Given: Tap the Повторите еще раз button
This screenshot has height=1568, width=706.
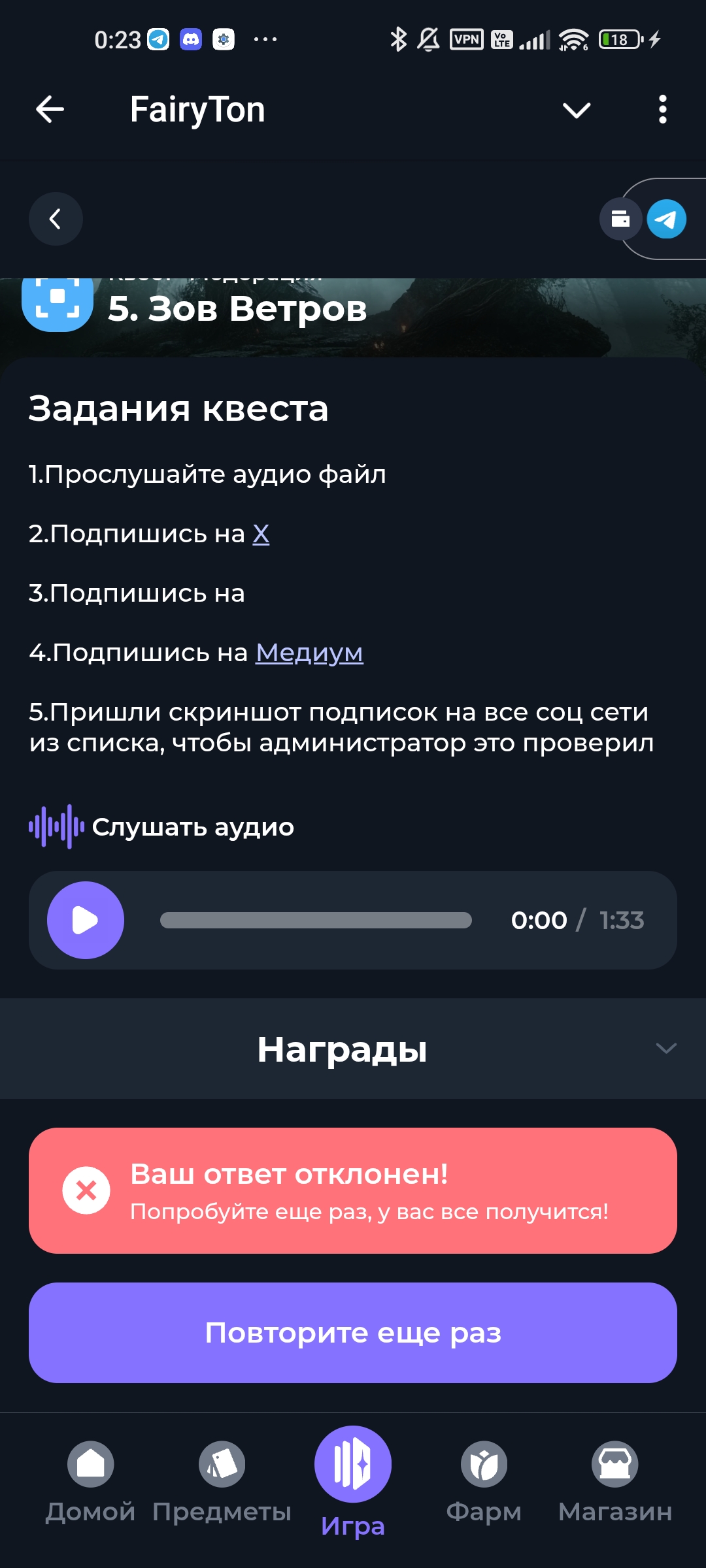Looking at the screenshot, I should [353, 1332].
